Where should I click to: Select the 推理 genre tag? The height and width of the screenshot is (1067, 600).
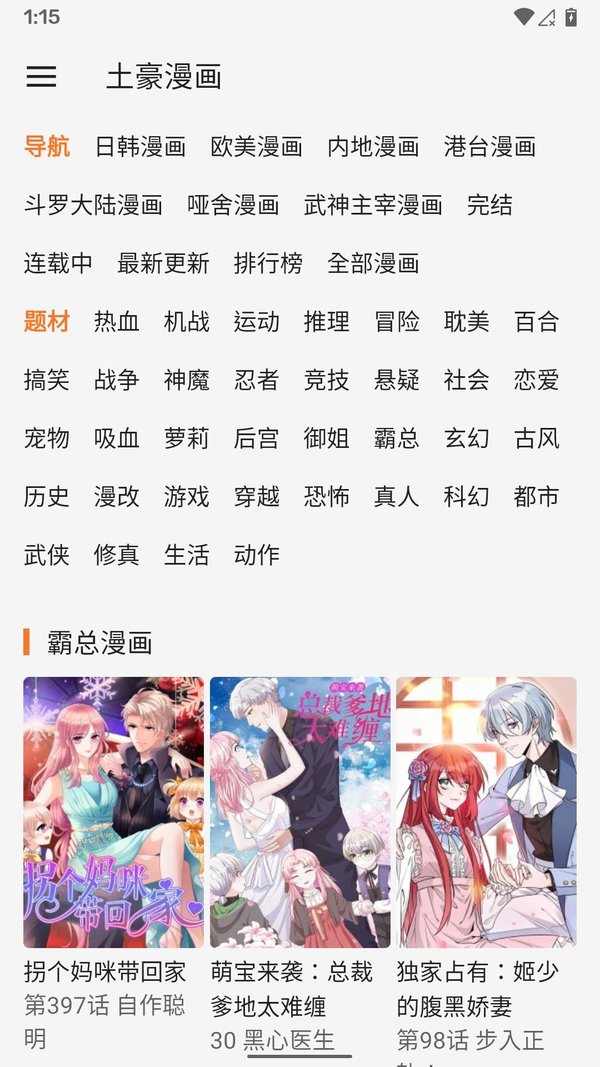327,322
